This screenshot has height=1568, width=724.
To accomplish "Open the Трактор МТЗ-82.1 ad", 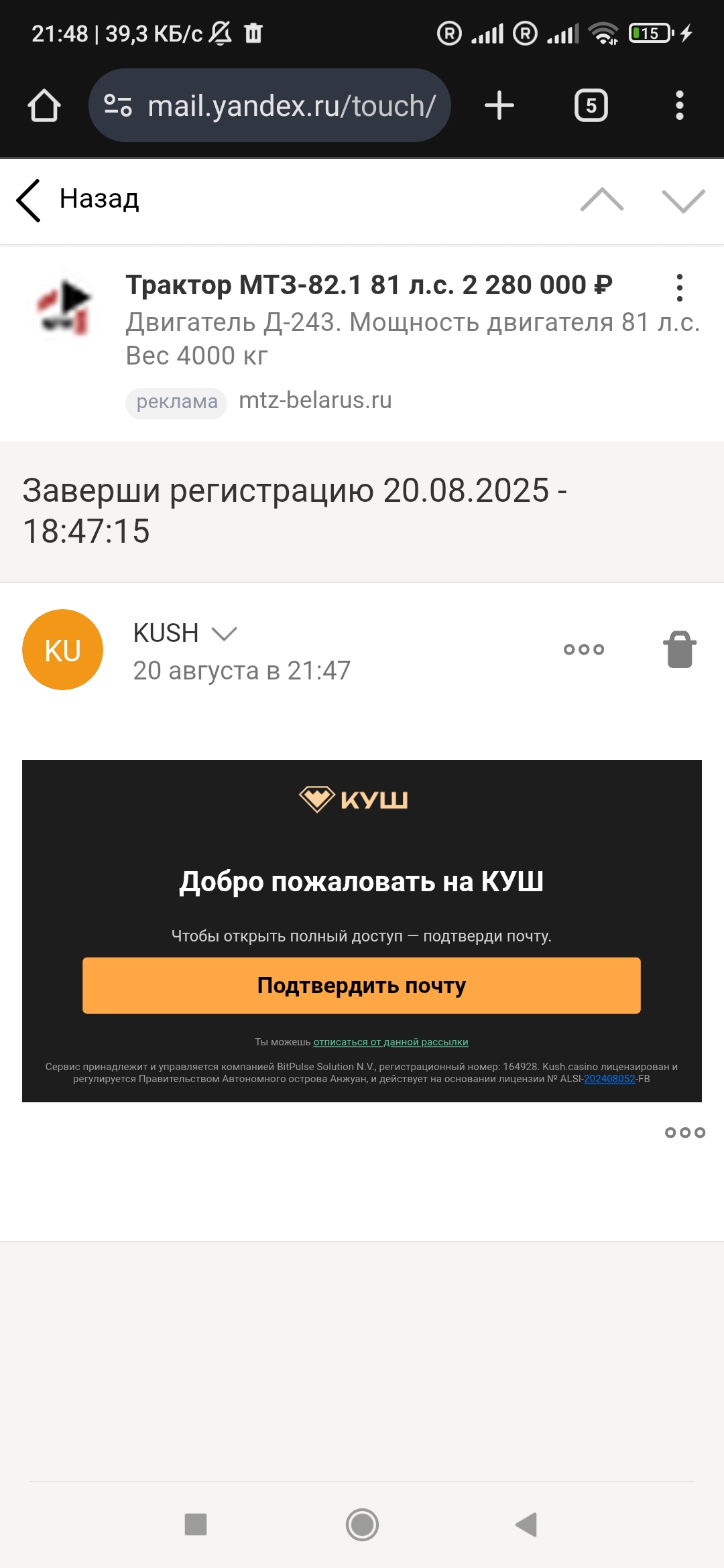I will click(369, 285).
